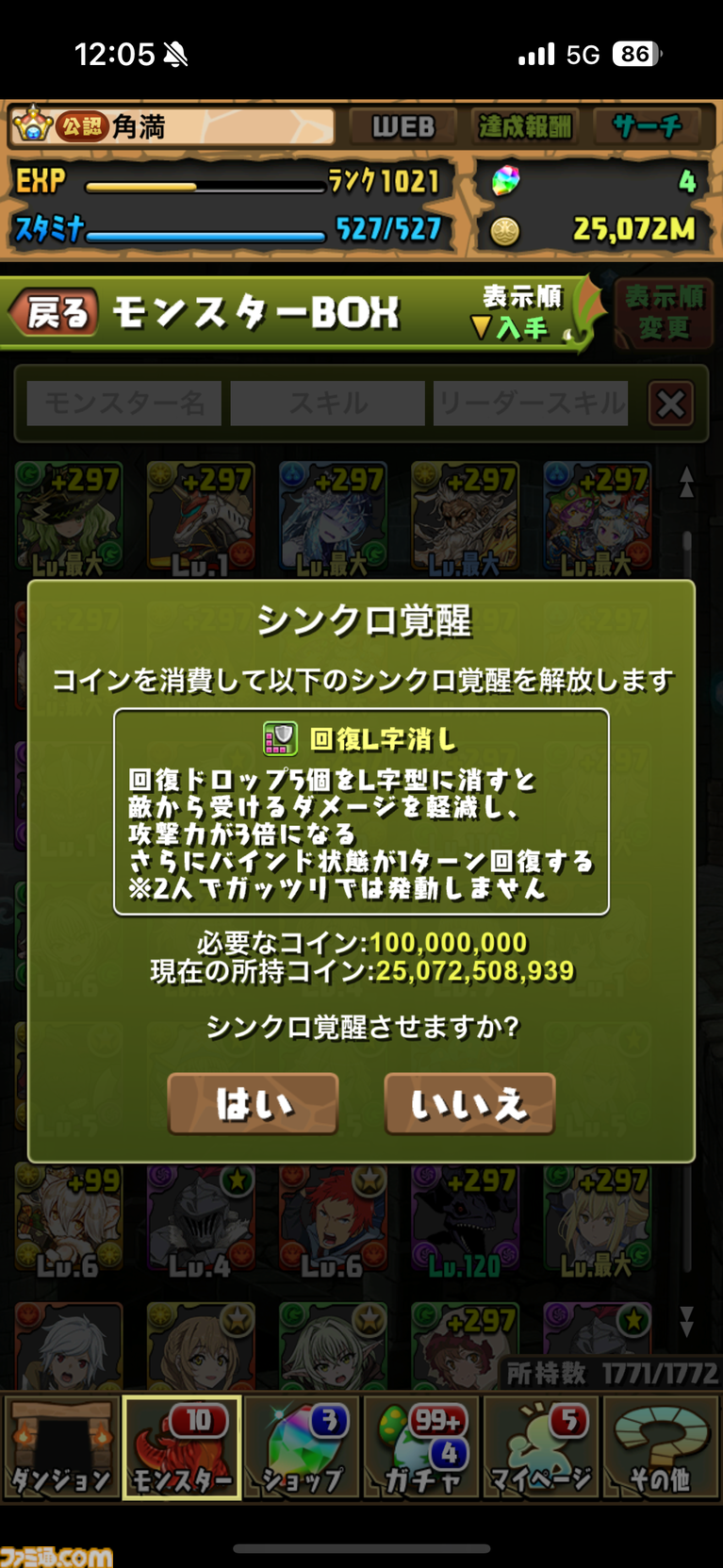
Task: Switch to the ガチャ tab
Action: click(x=422, y=1448)
